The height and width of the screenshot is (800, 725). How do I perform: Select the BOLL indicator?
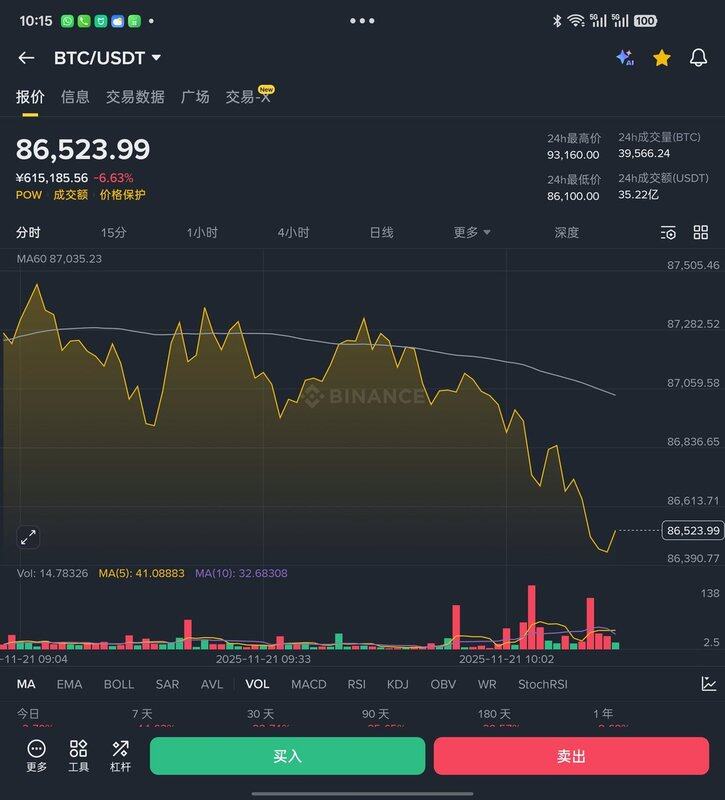coord(119,684)
